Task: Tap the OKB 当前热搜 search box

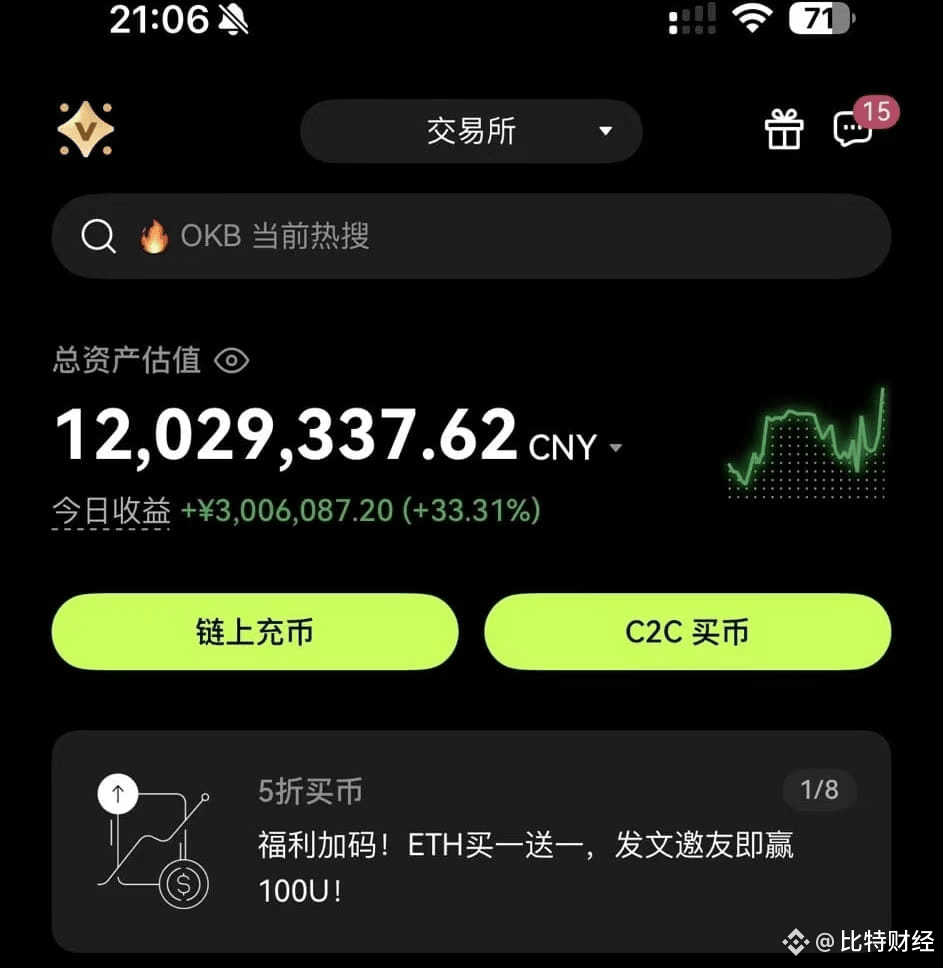Action: click(x=471, y=237)
